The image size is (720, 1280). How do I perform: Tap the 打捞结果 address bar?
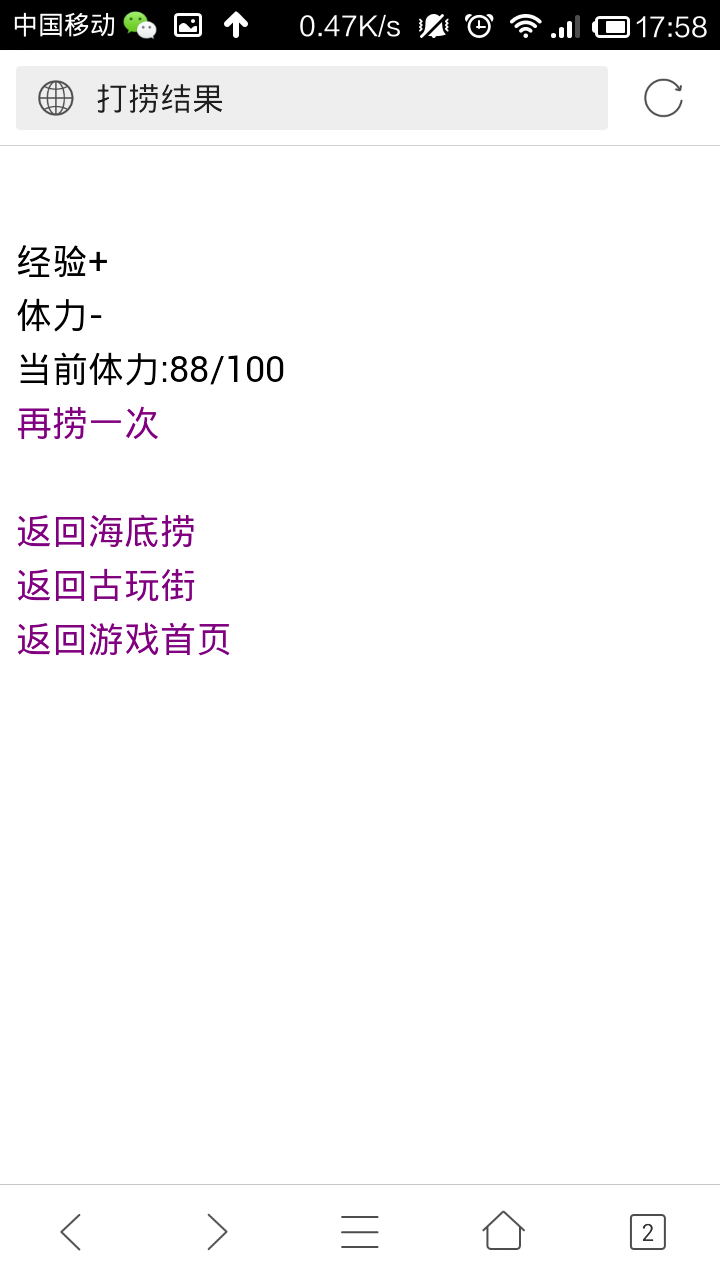312,98
